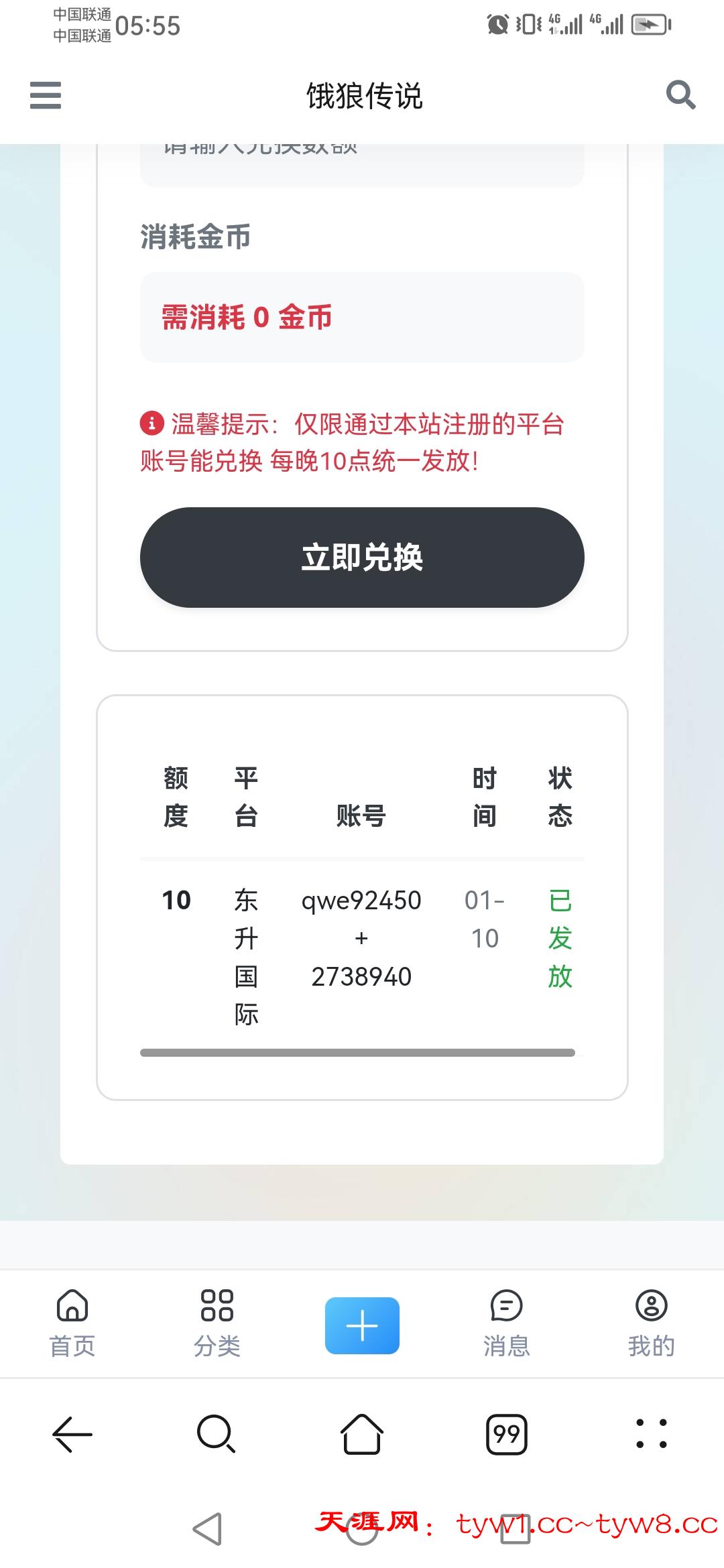Open the browser four-dot menu

[x=651, y=1434]
